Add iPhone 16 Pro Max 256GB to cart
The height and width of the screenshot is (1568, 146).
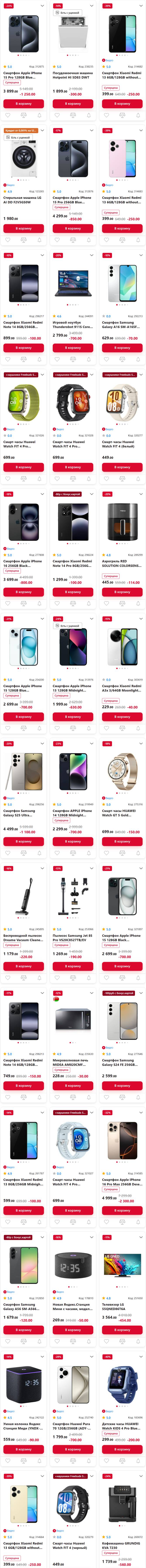[122, 1210]
